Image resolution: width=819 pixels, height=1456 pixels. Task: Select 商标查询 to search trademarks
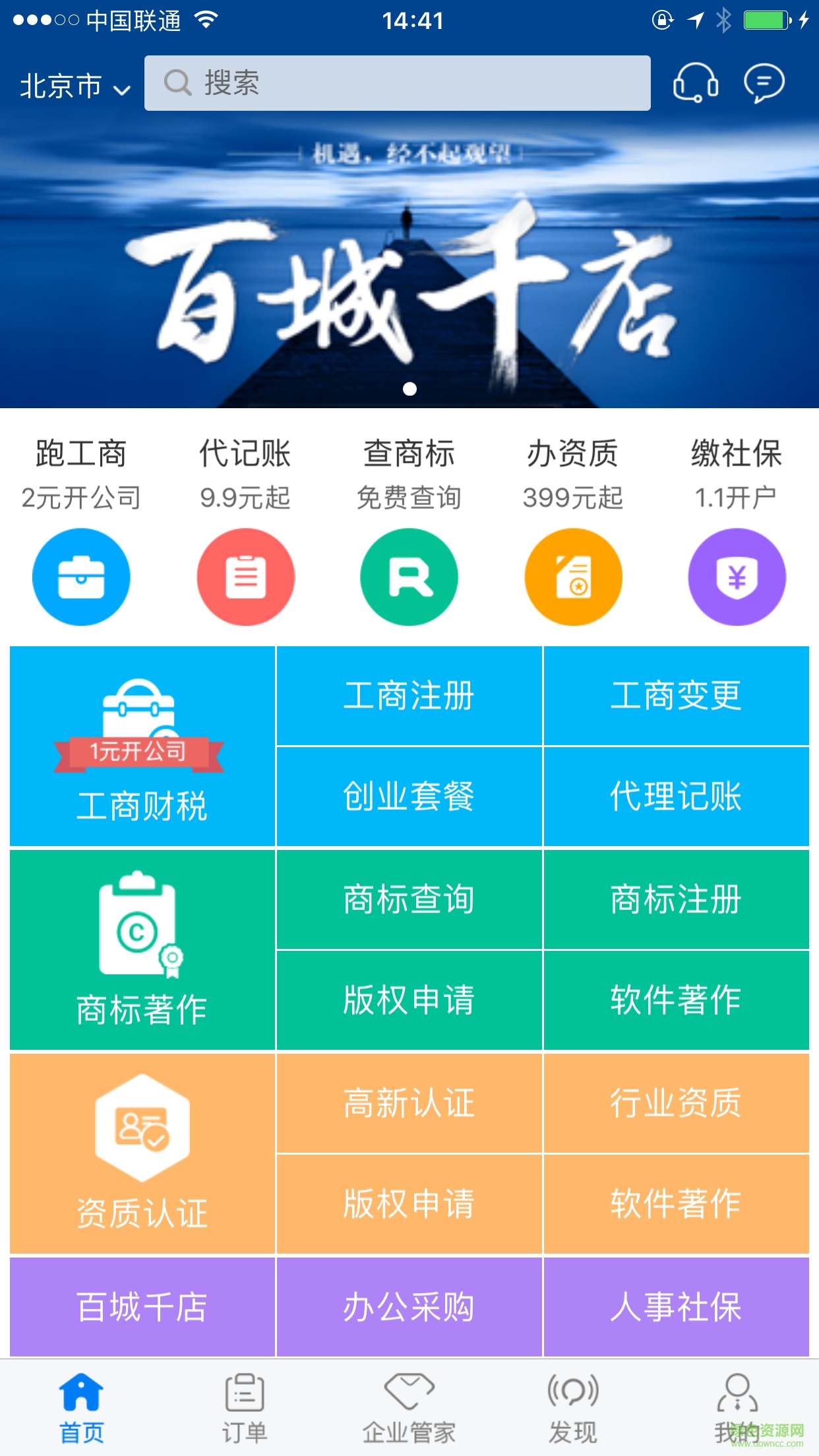(x=409, y=899)
